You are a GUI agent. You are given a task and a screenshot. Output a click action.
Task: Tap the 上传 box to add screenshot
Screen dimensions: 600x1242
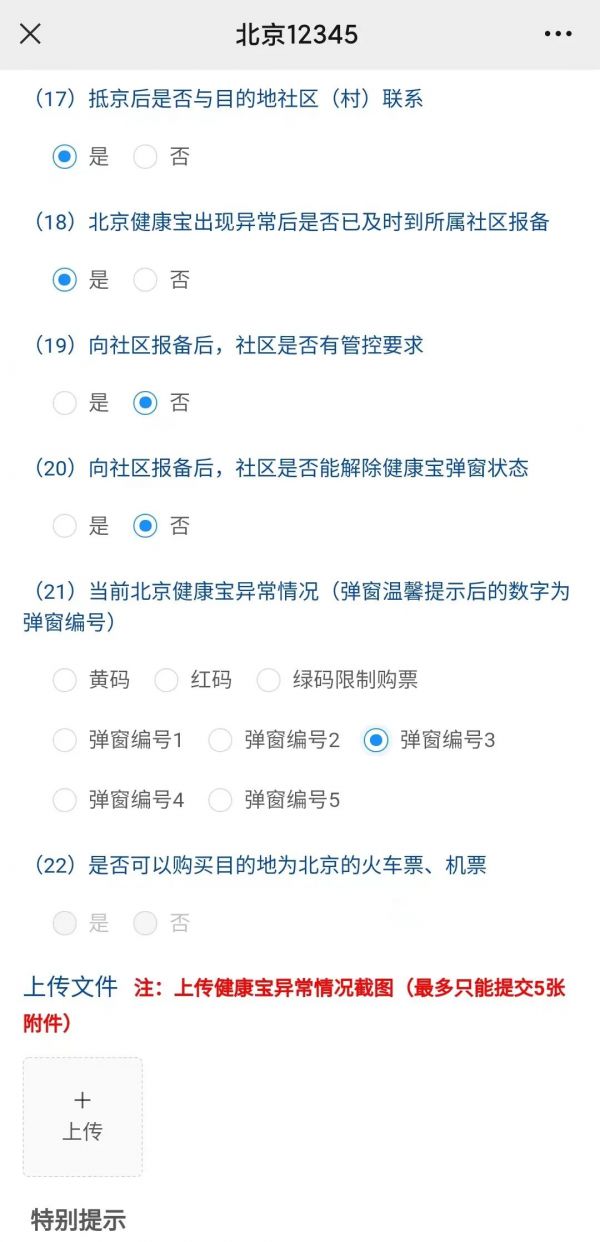click(x=83, y=1117)
